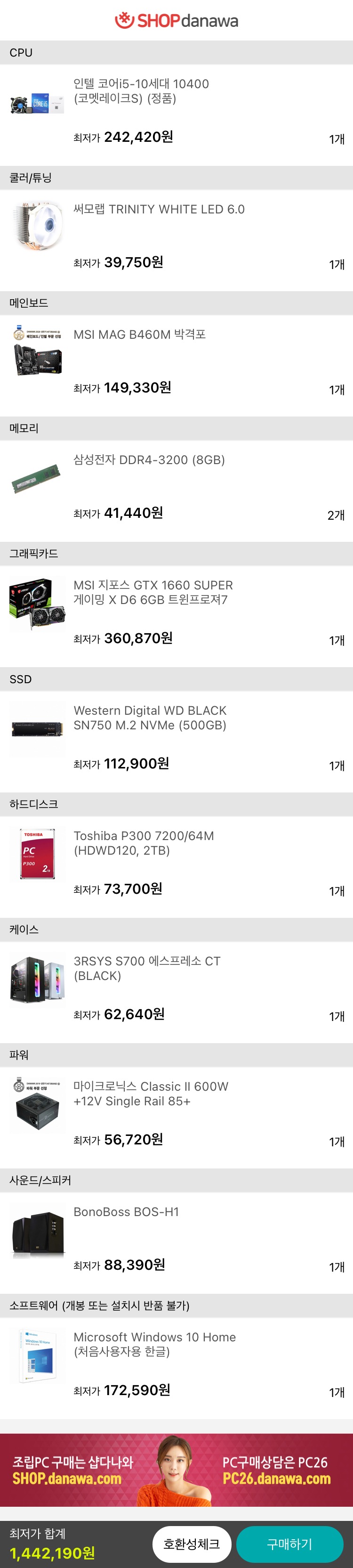View the MSI MAG B460M 박격포 motherboard
The height and width of the screenshot is (1568, 353).
click(x=140, y=335)
